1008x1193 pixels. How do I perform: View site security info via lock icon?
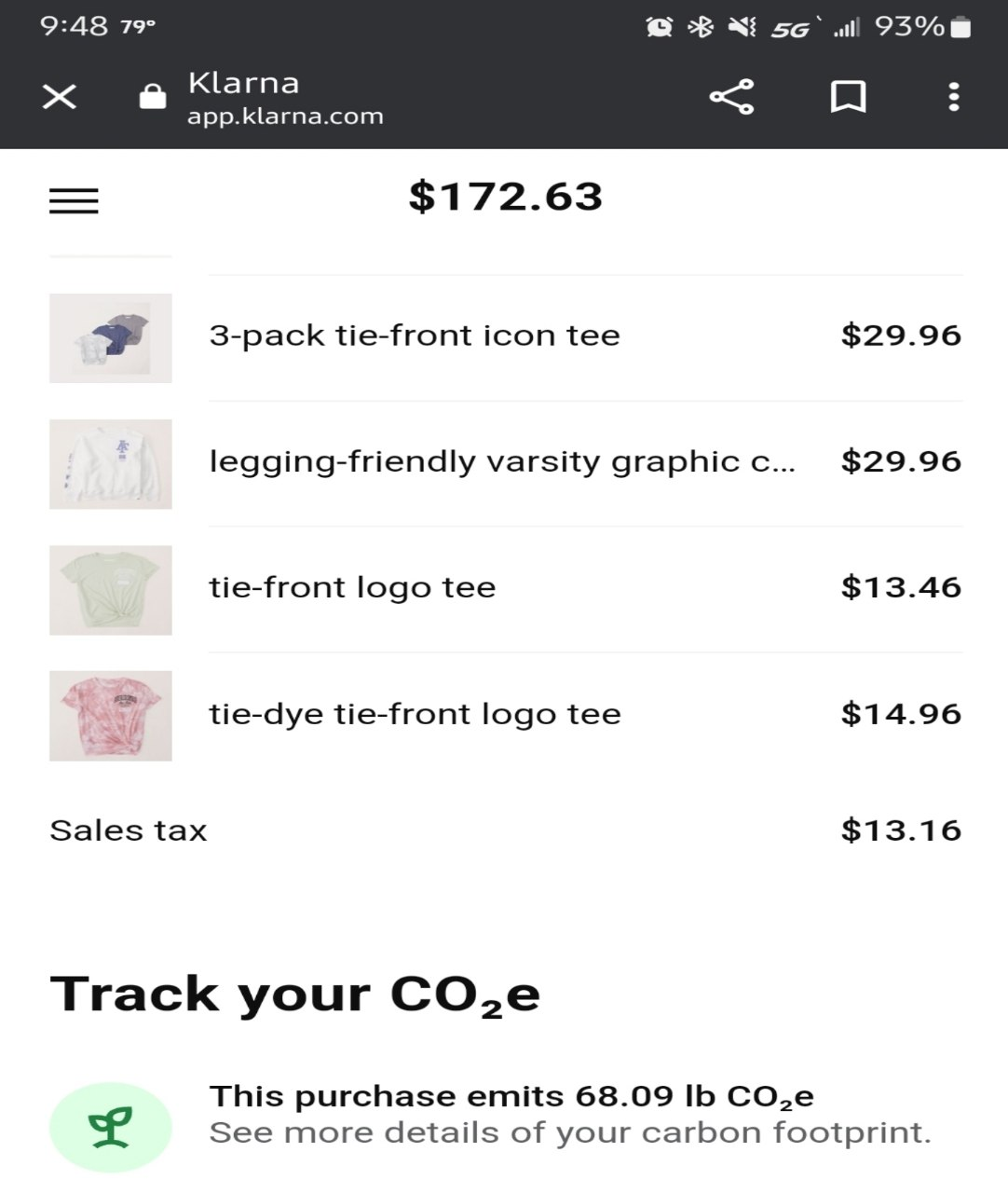click(x=152, y=97)
